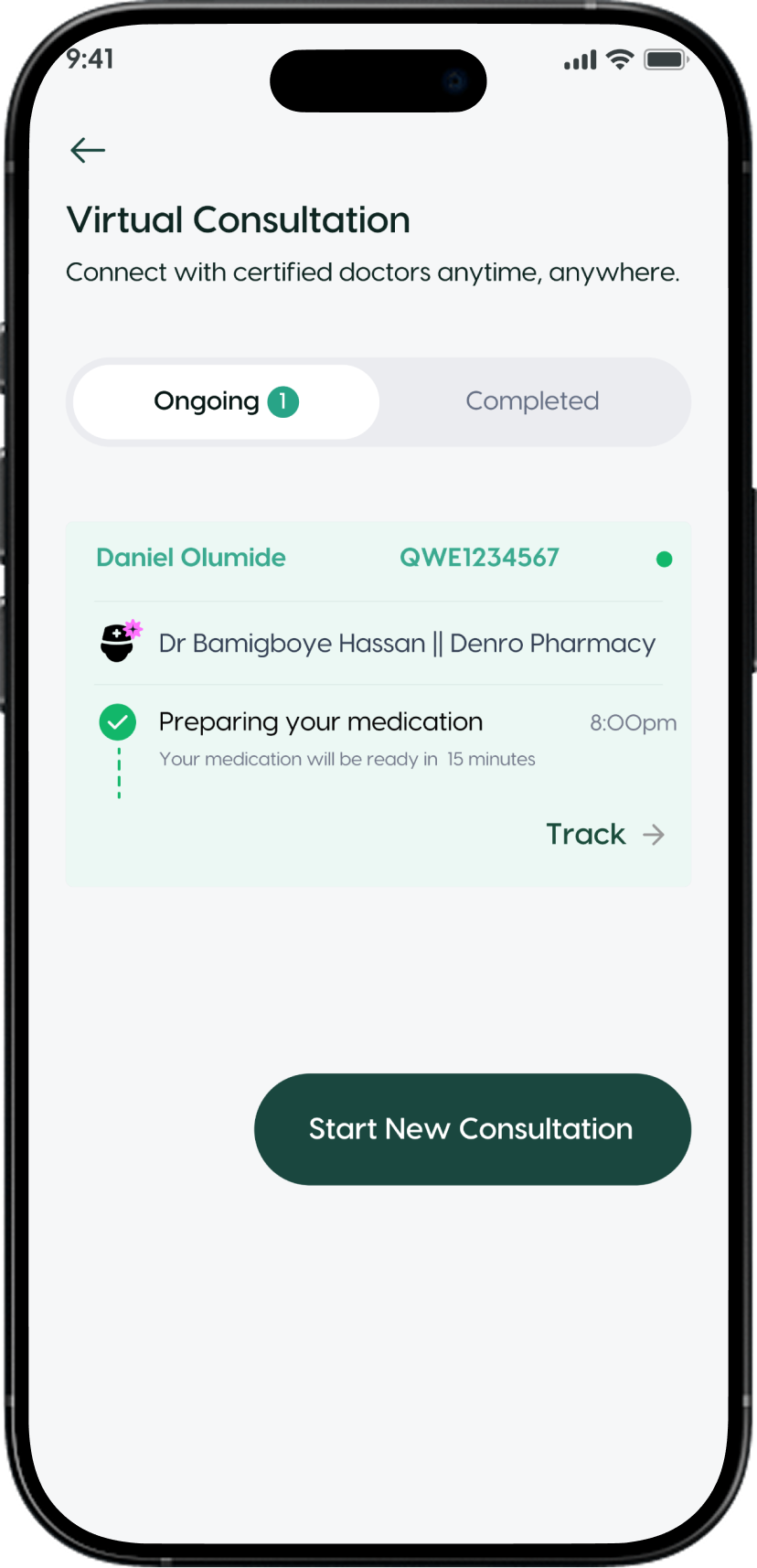The width and height of the screenshot is (757, 1568).
Task: Start a new consultation
Action: pos(472,1129)
